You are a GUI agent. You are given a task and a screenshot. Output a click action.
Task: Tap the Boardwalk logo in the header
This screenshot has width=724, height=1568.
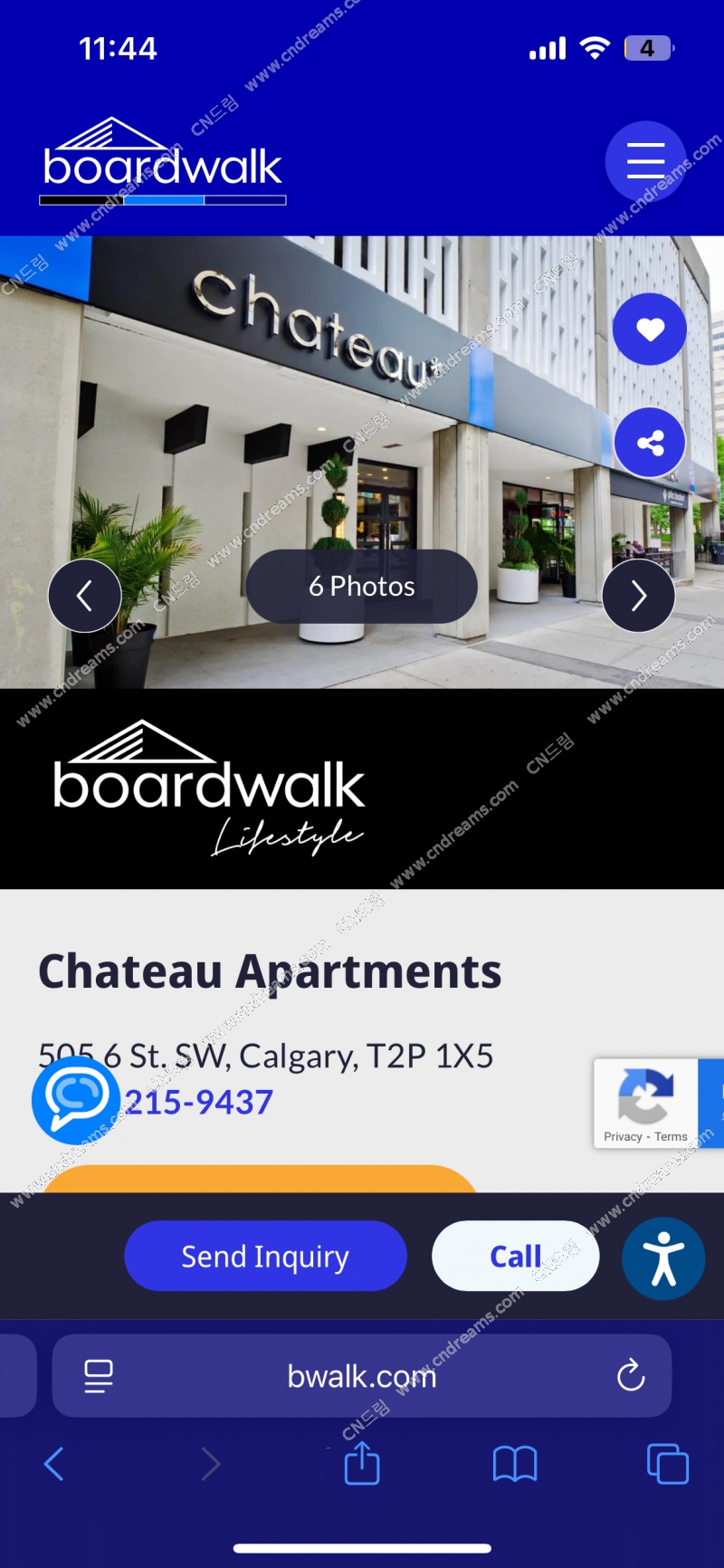click(163, 163)
